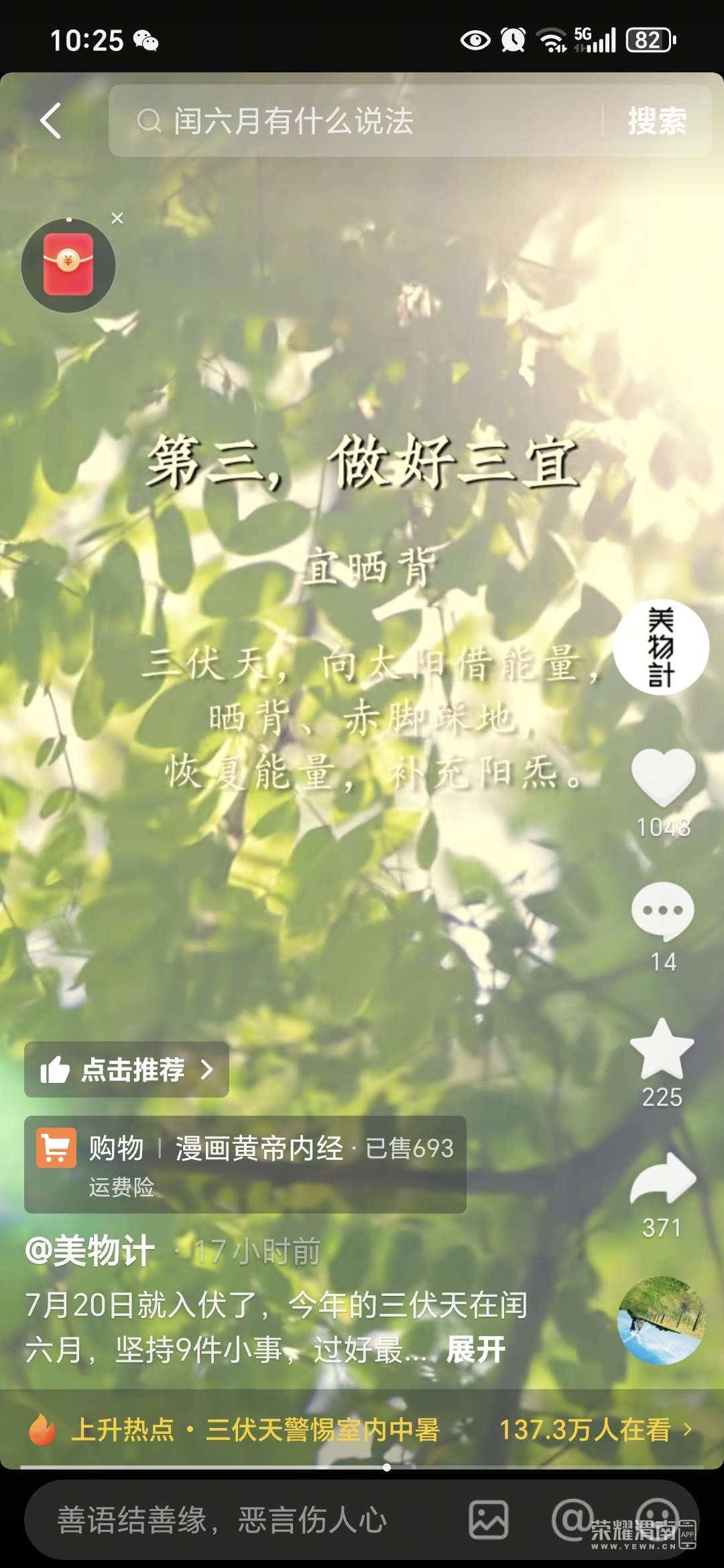The height and width of the screenshot is (1568, 724).
Task: Open 美物計 creator avatar
Action: 661,647
